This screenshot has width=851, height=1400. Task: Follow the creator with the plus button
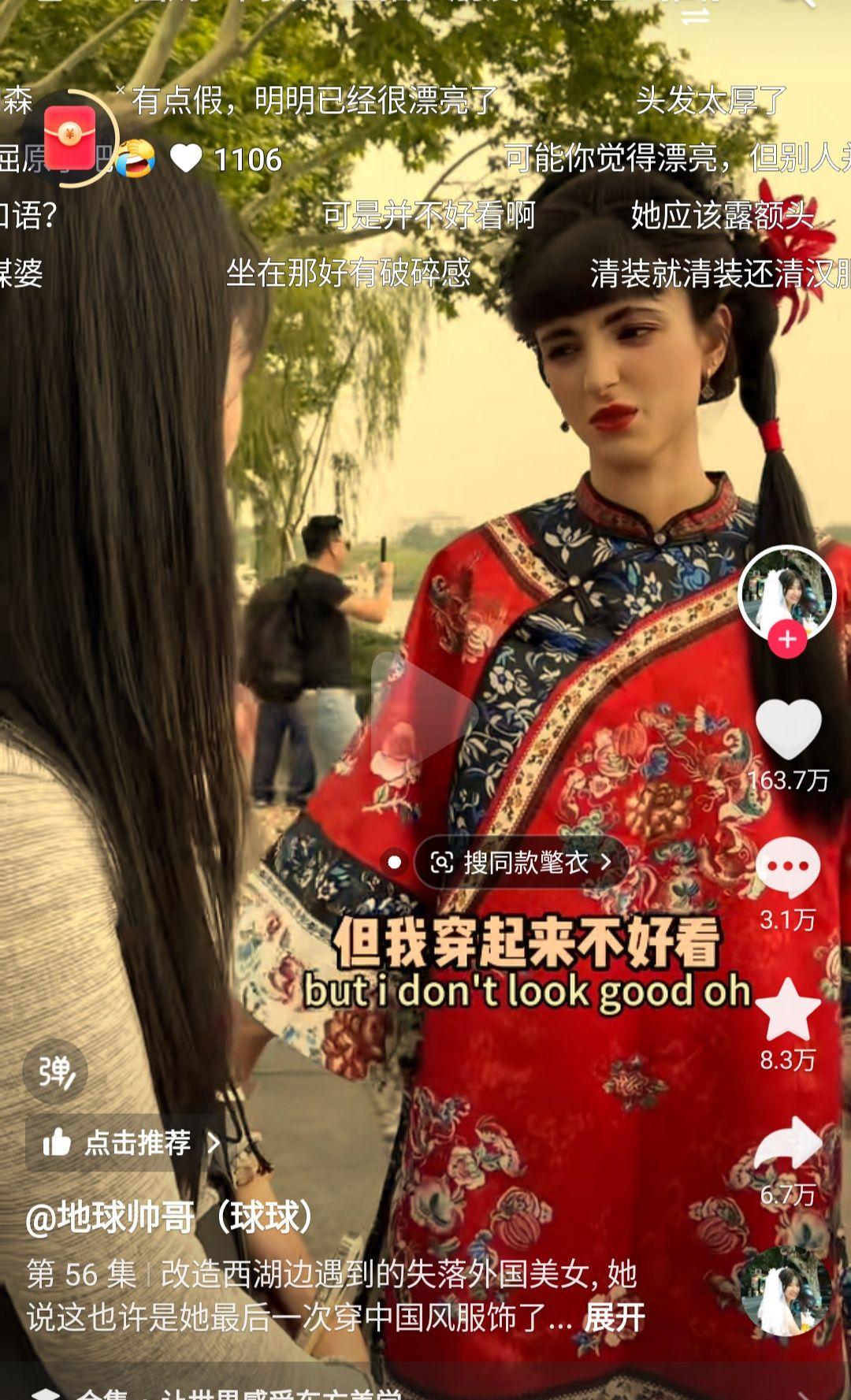pyautogui.click(x=787, y=639)
